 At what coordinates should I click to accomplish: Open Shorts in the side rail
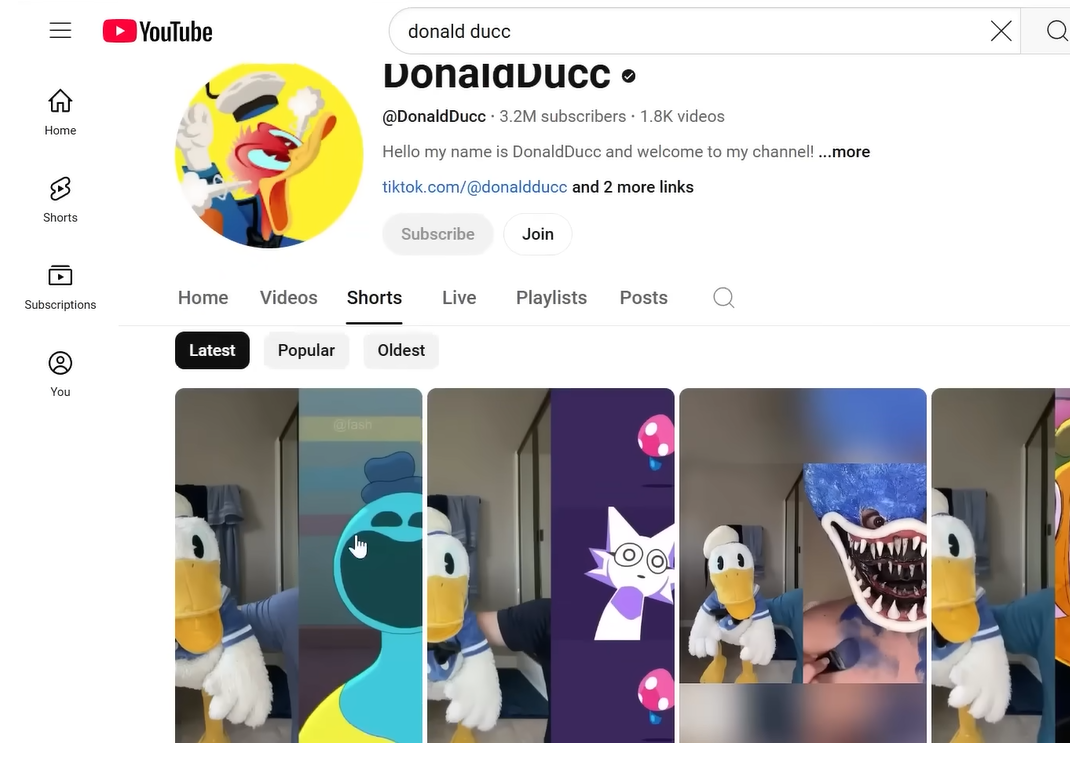[x=60, y=199]
